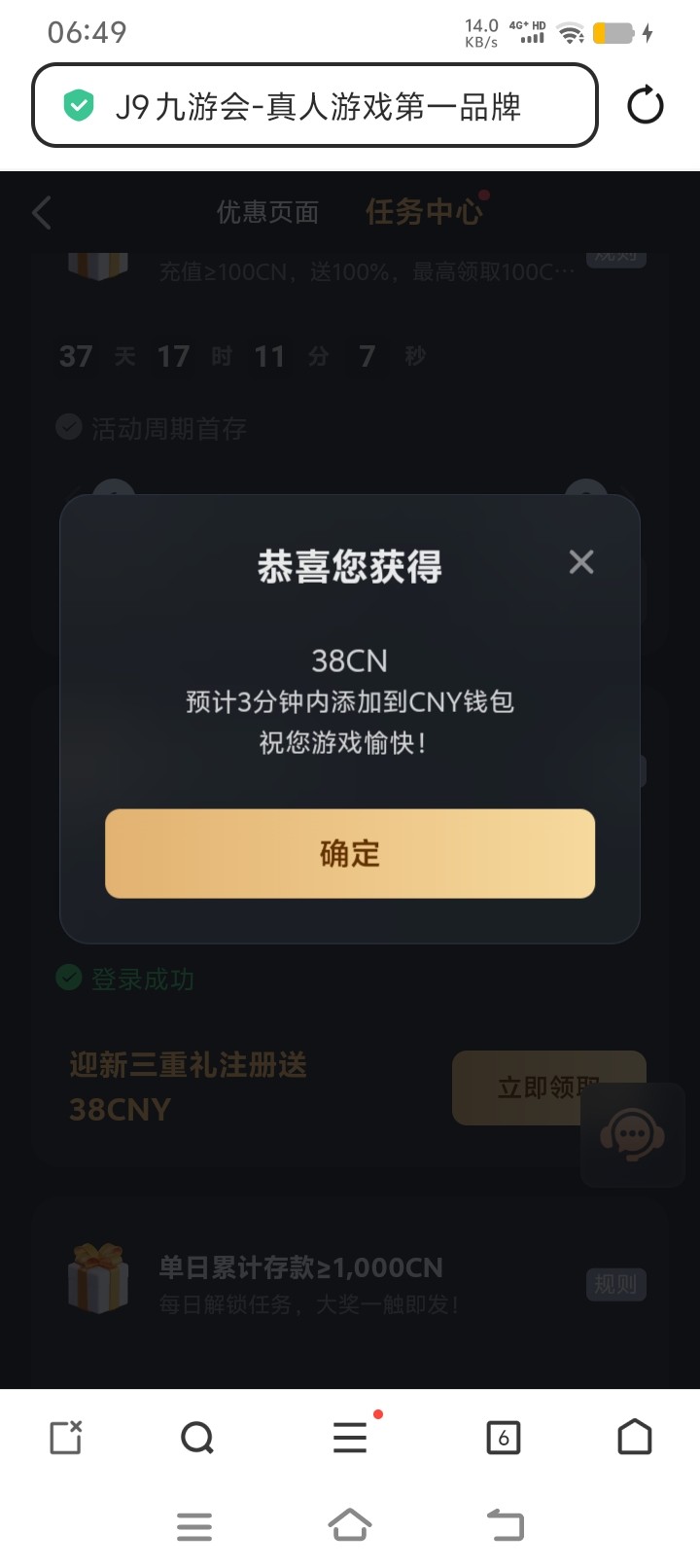700x1568 pixels.
Task: Tap 立即领取 to claim the 38CNY bonus
Action: click(x=548, y=1087)
